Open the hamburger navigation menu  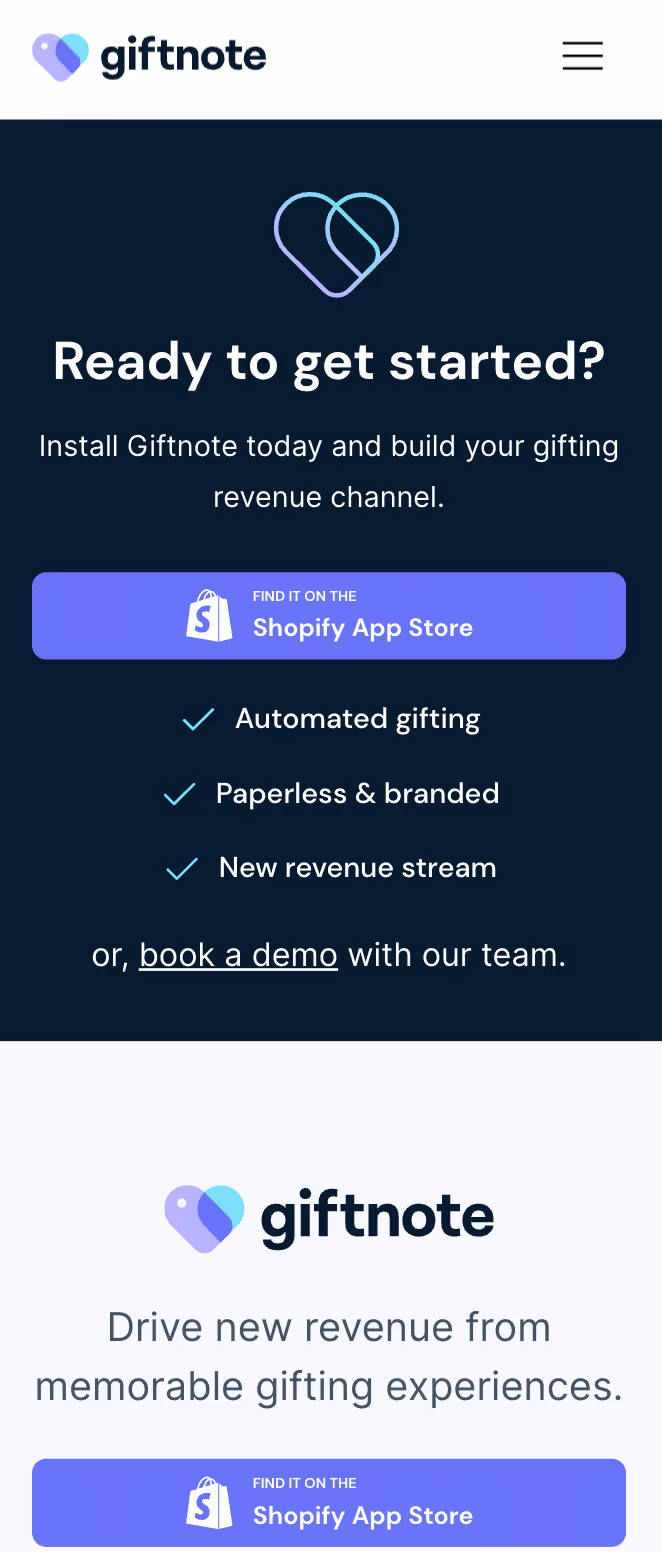pyautogui.click(x=582, y=56)
